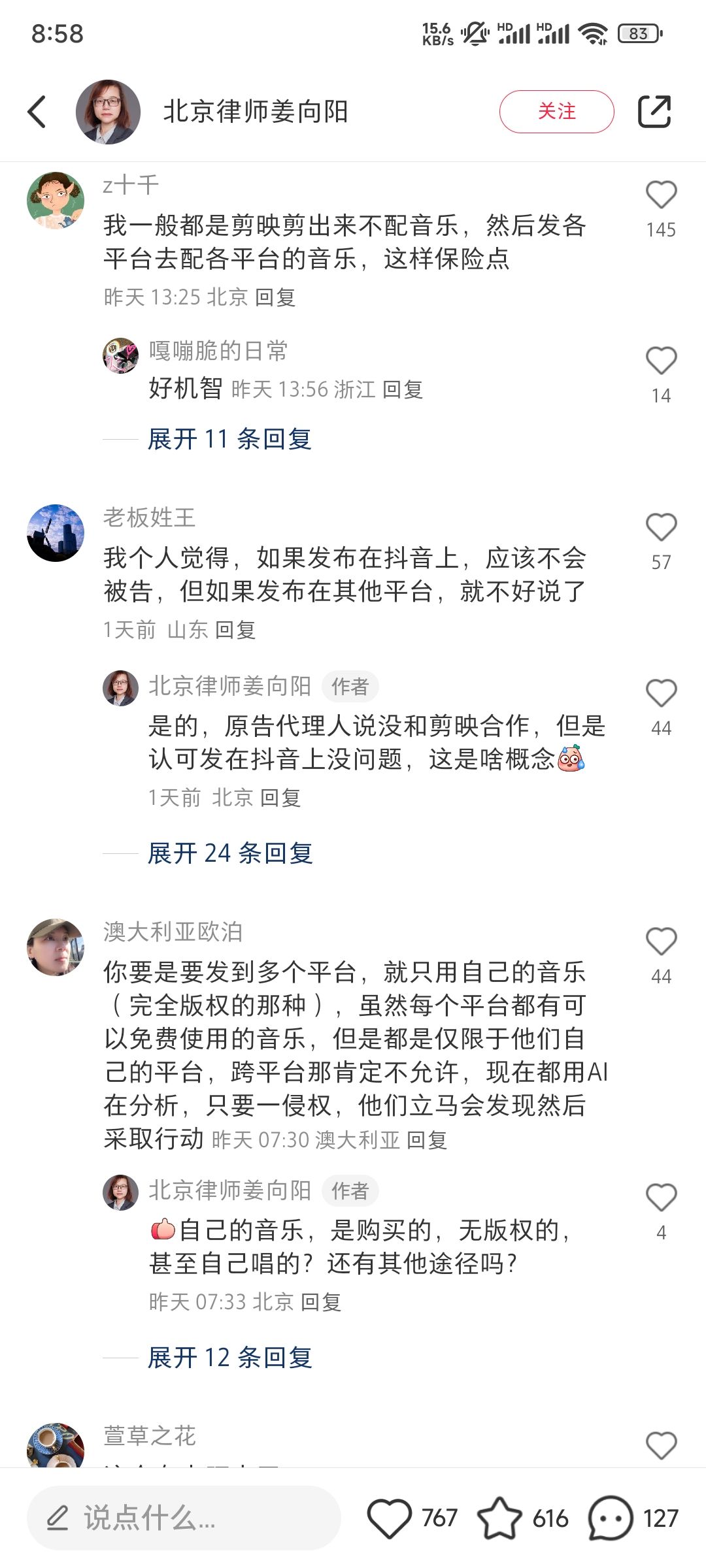
Task: Like 澳大利亚欧泊's comment
Action: click(661, 941)
